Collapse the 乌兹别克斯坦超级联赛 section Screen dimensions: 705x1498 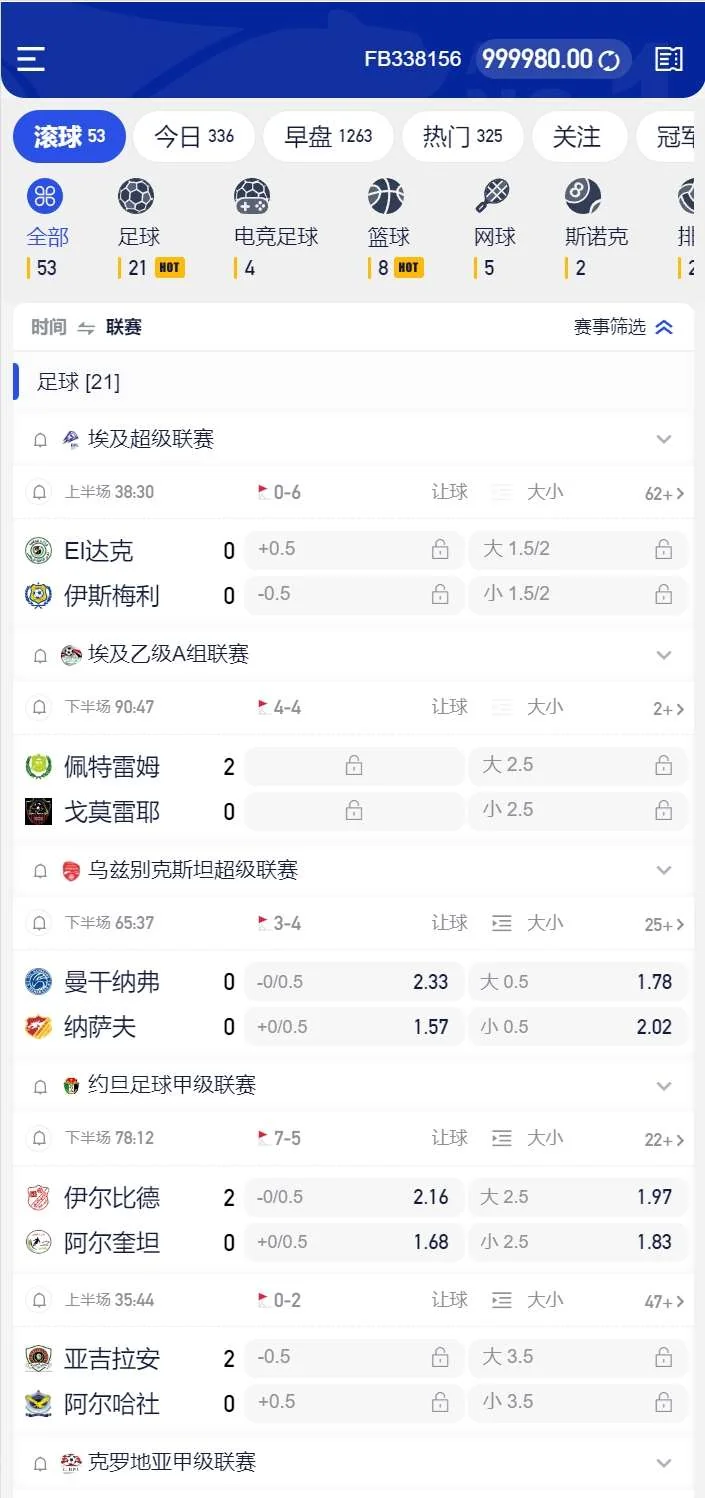[664, 870]
